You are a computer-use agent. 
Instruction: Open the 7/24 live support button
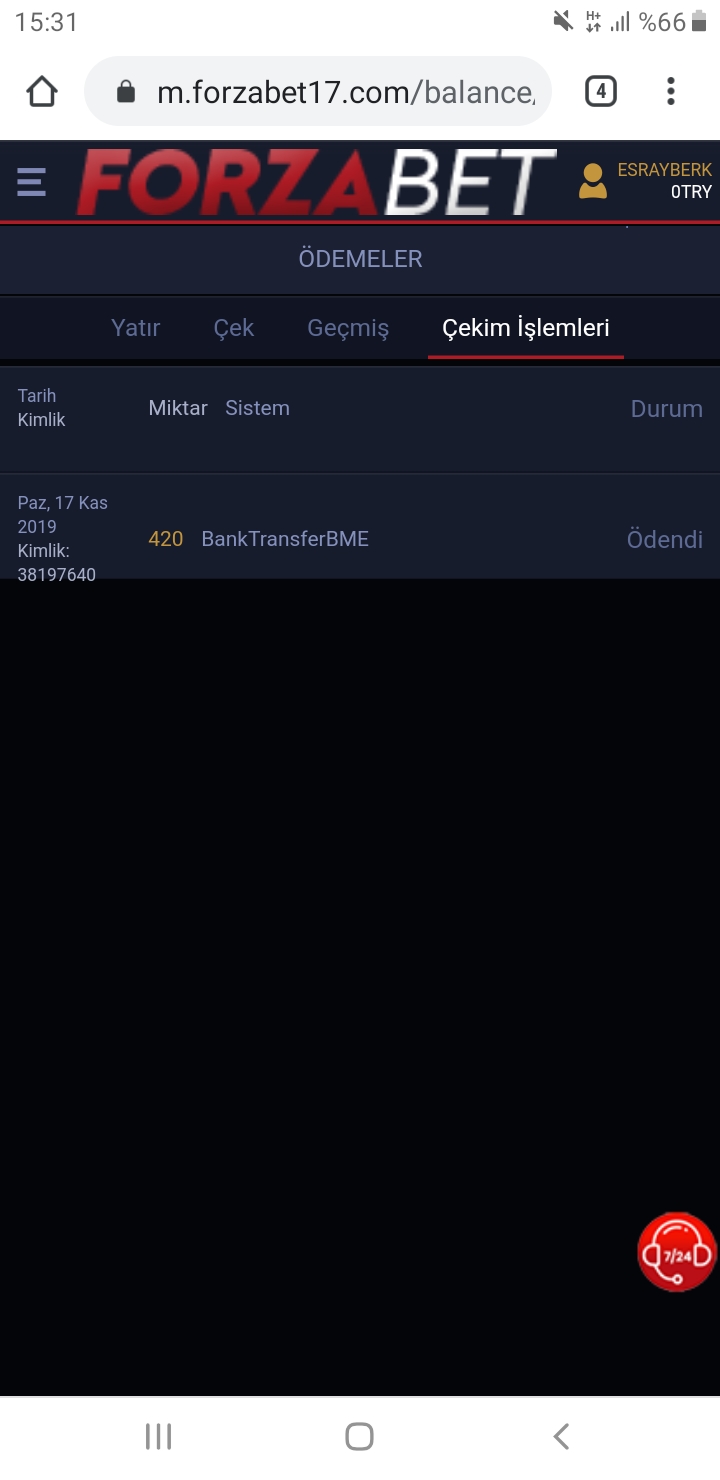pyautogui.click(x=677, y=1252)
